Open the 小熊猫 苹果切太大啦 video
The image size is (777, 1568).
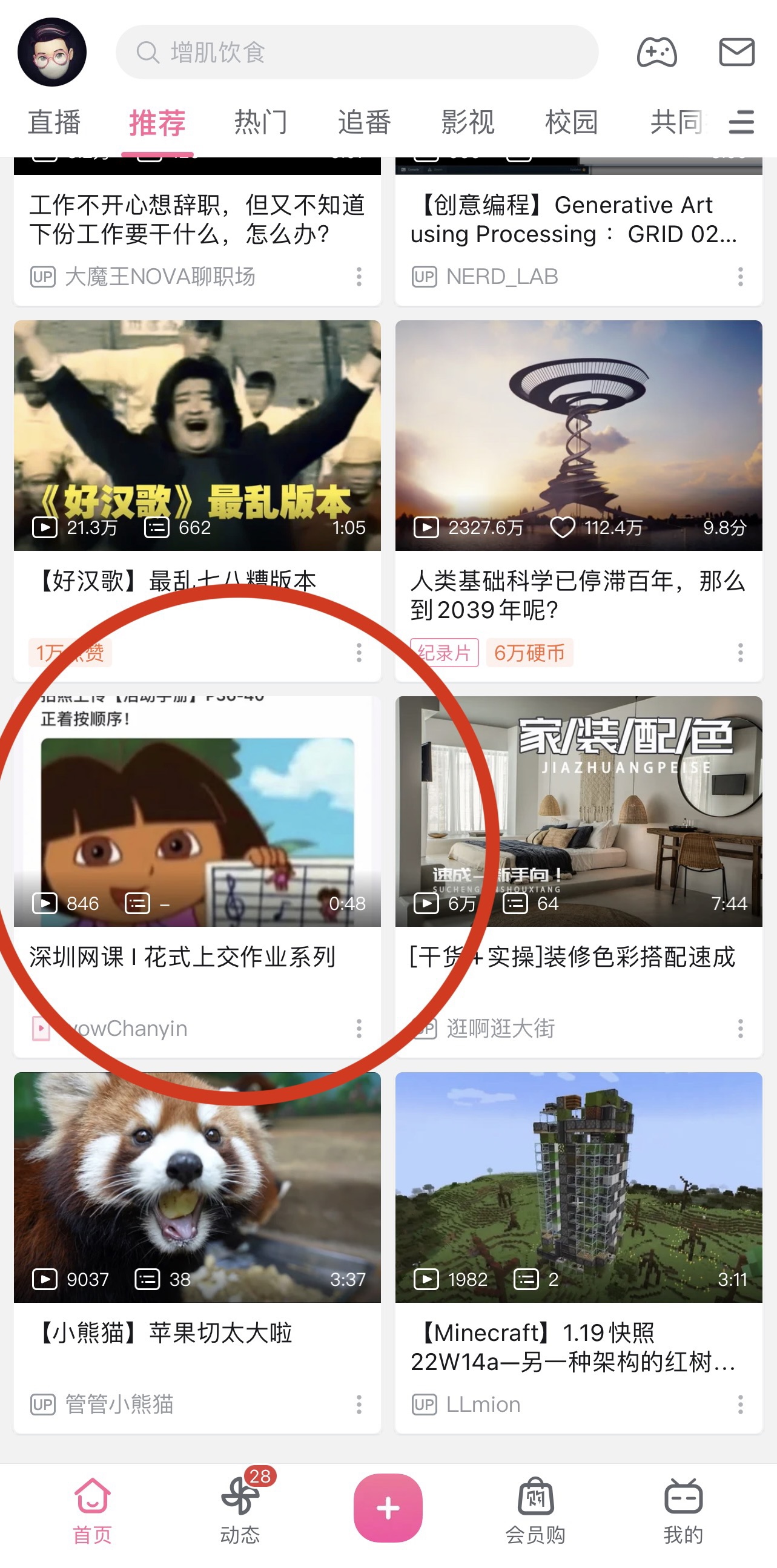197,1187
